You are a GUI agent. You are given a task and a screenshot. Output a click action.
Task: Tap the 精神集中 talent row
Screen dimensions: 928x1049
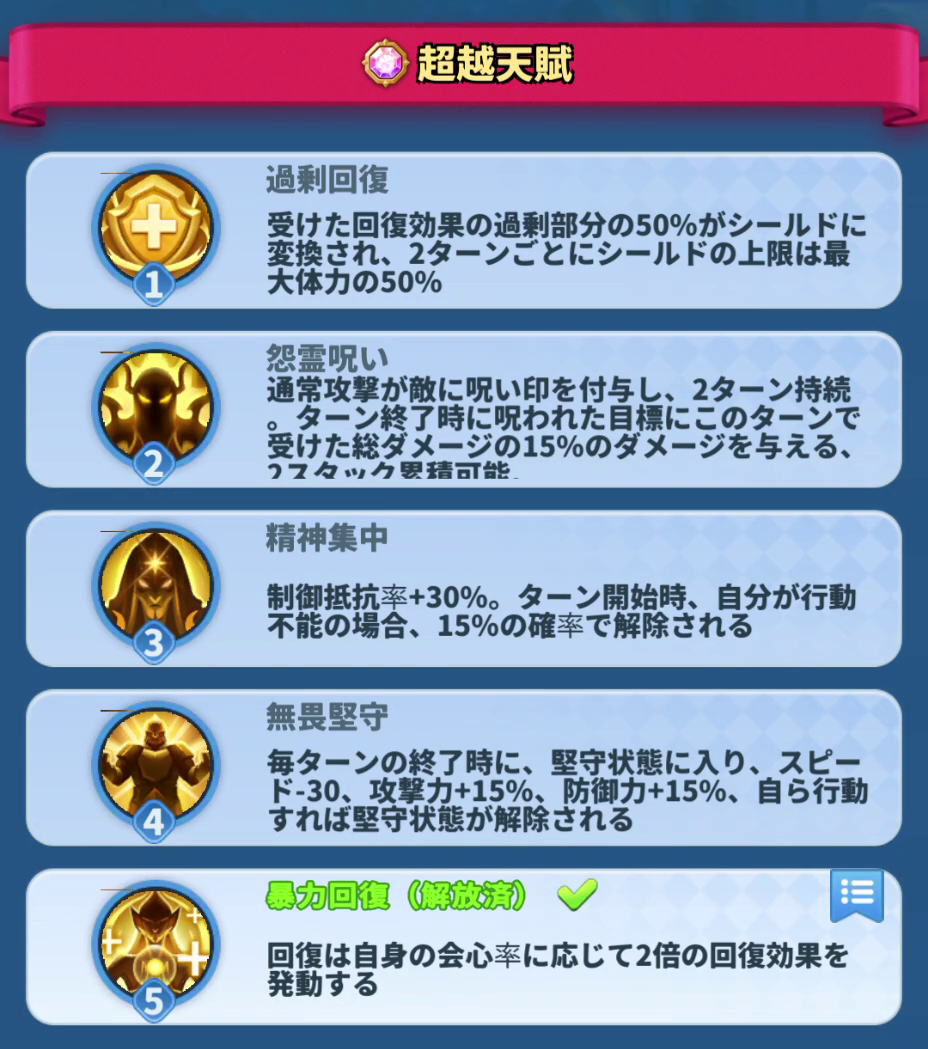(463, 589)
